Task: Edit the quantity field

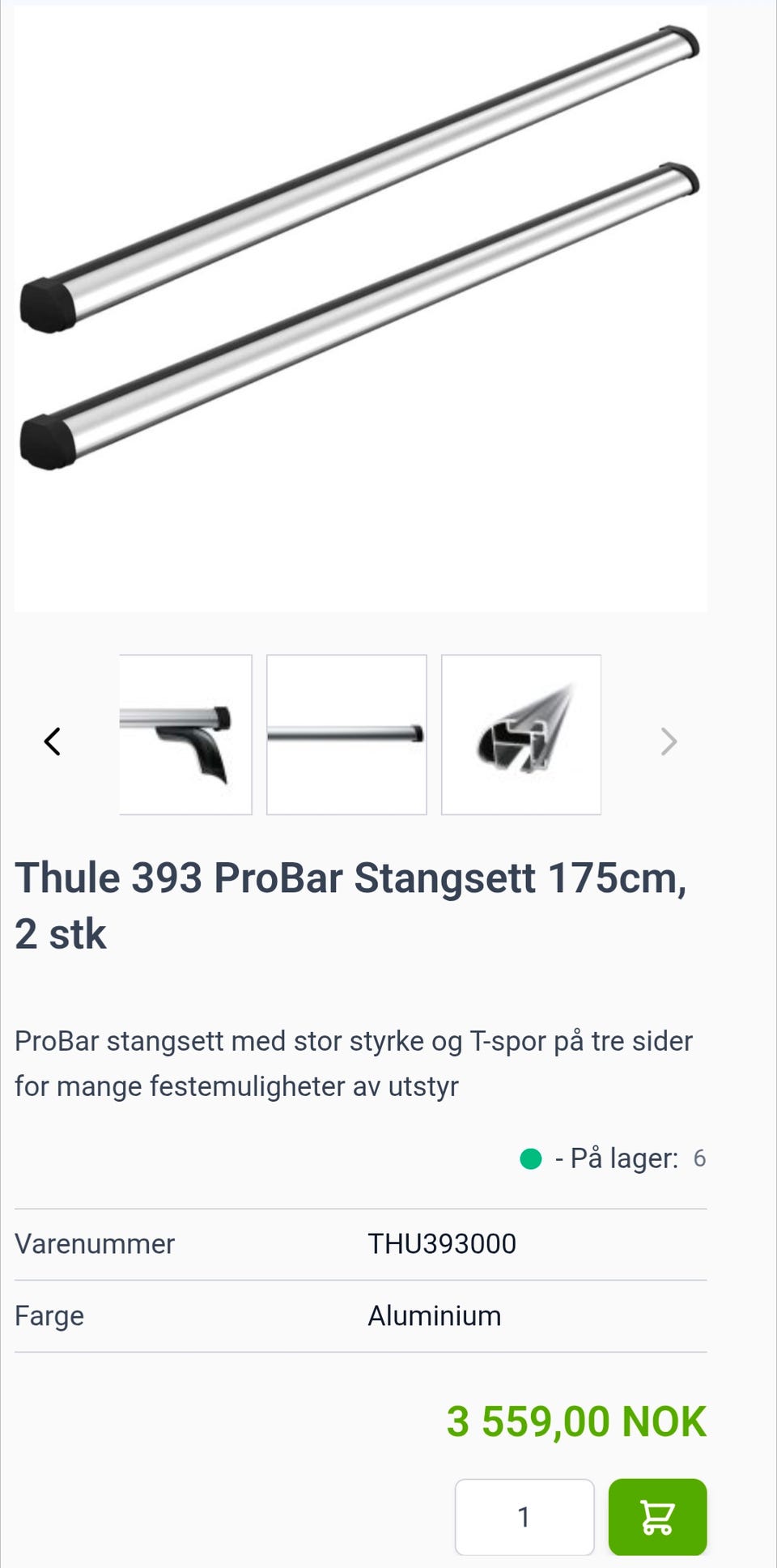Action: 524,1516
